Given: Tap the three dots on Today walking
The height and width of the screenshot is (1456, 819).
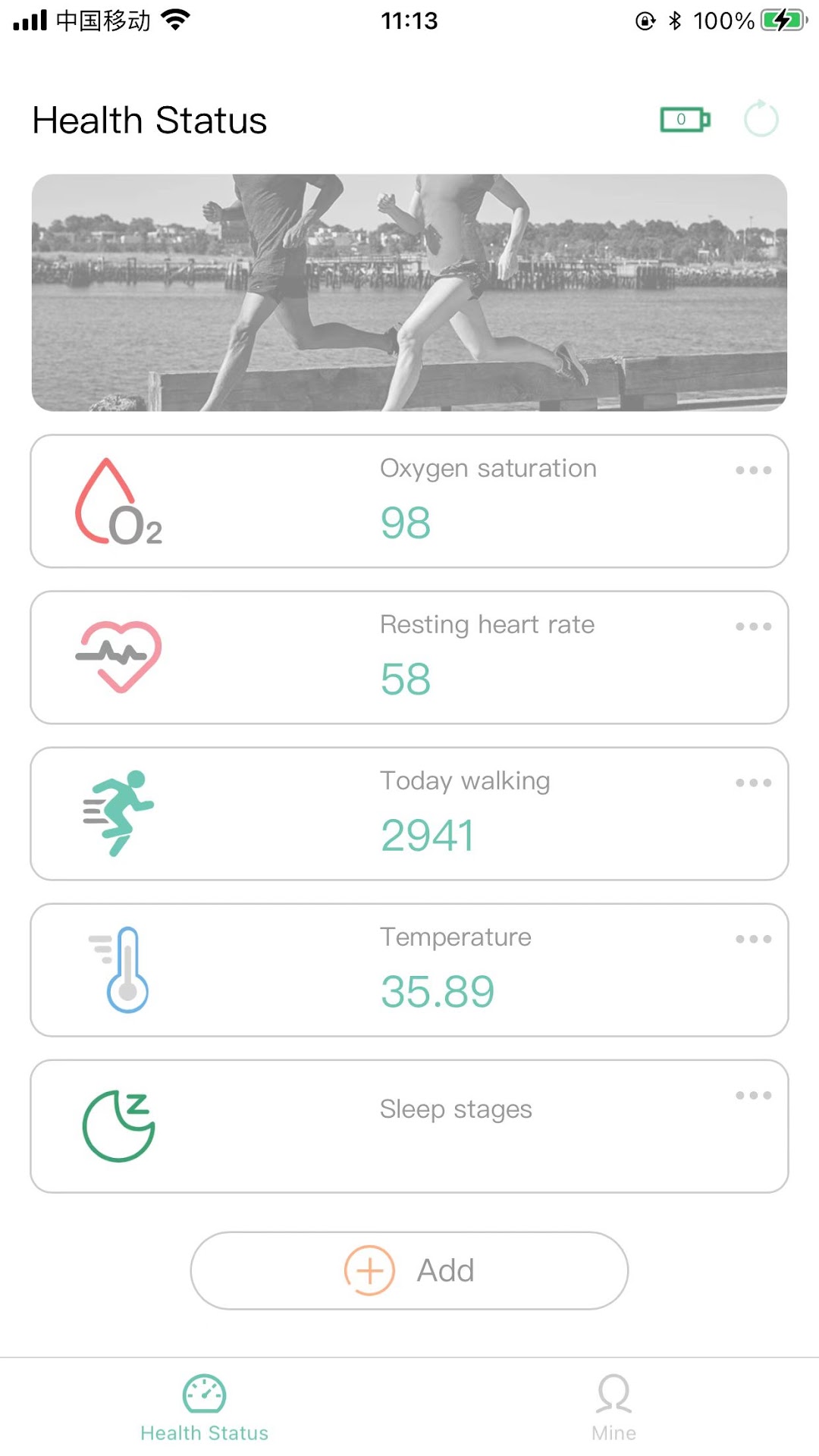Looking at the screenshot, I should [x=753, y=783].
